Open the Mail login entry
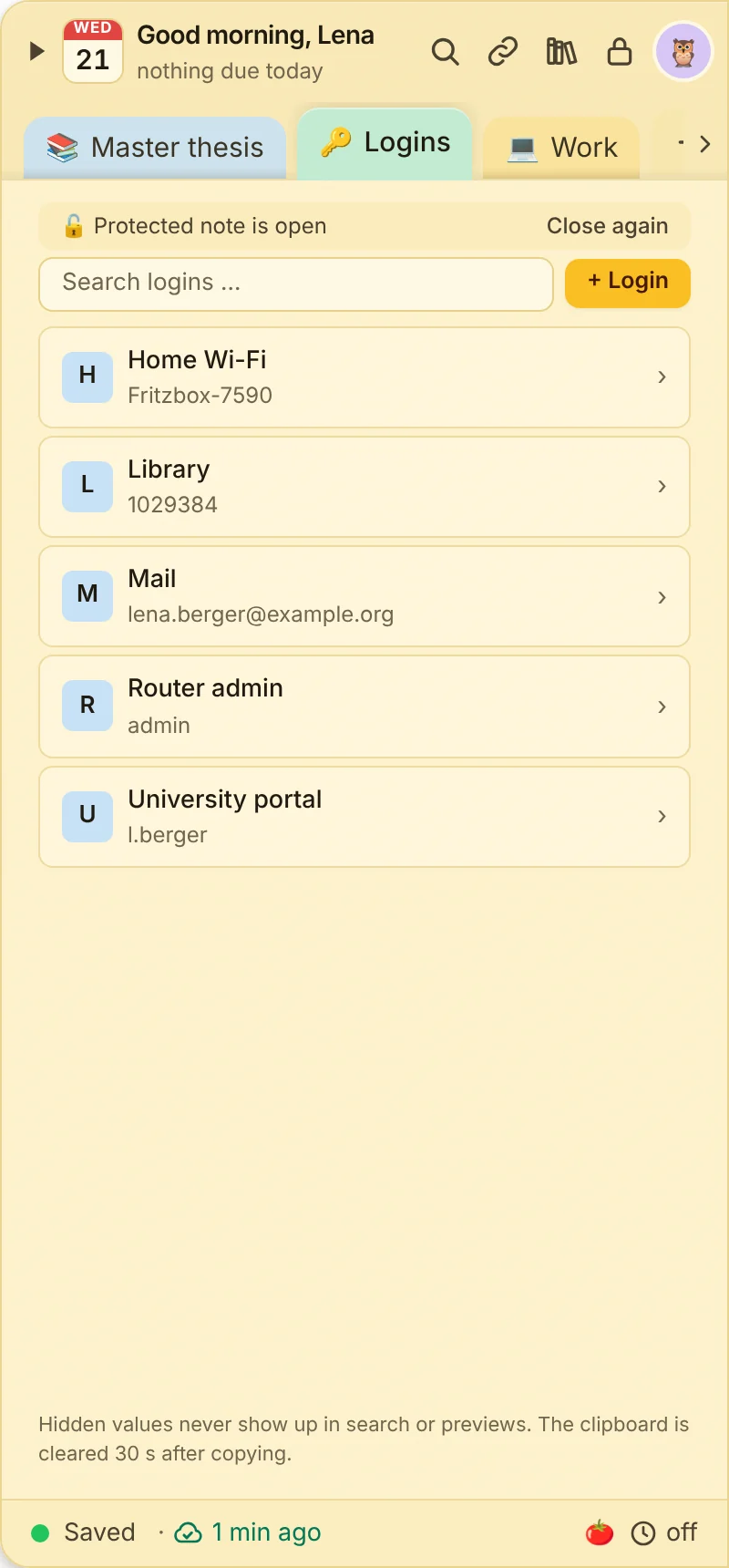 (x=364, y=596)
